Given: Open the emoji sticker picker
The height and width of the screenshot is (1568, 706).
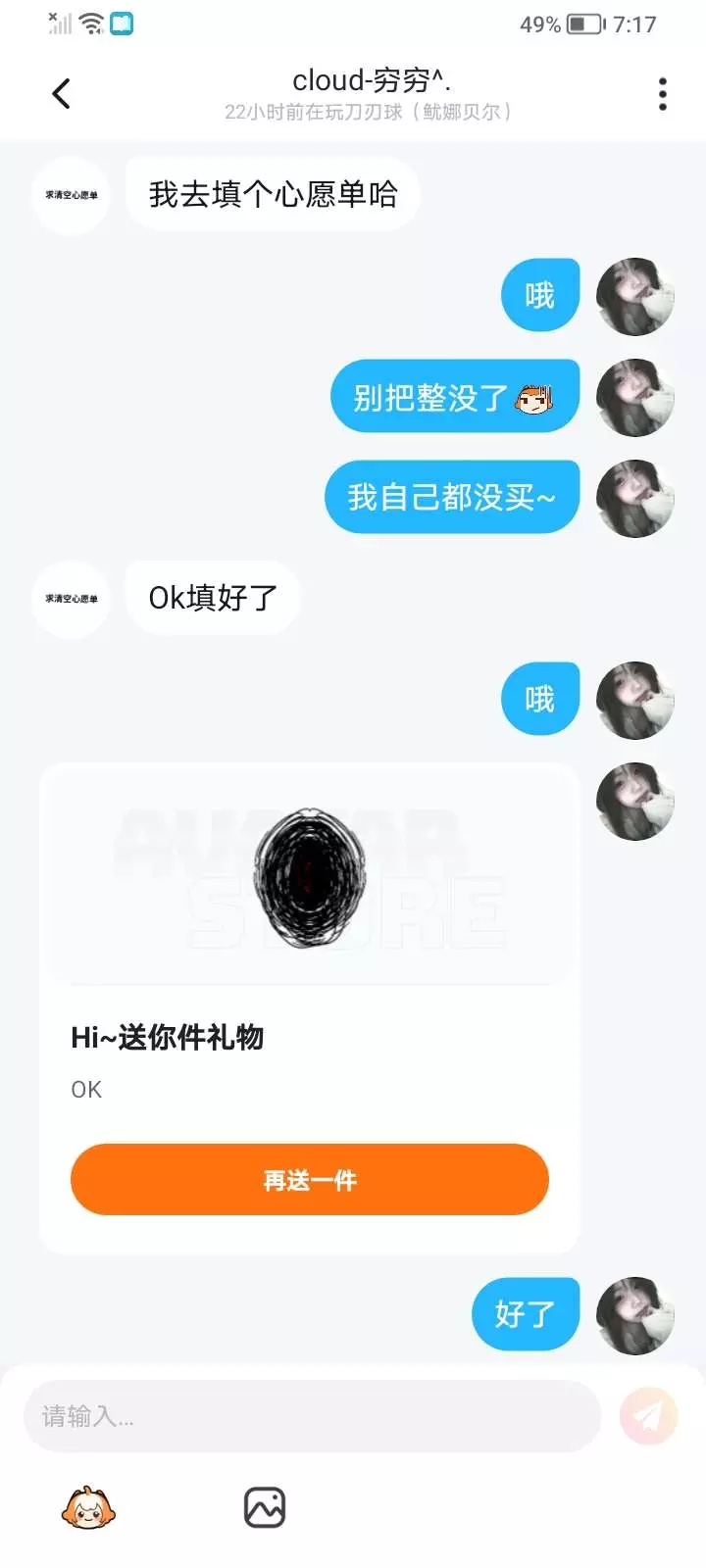Looking at the screenshot, I should tap(88, 1508).
